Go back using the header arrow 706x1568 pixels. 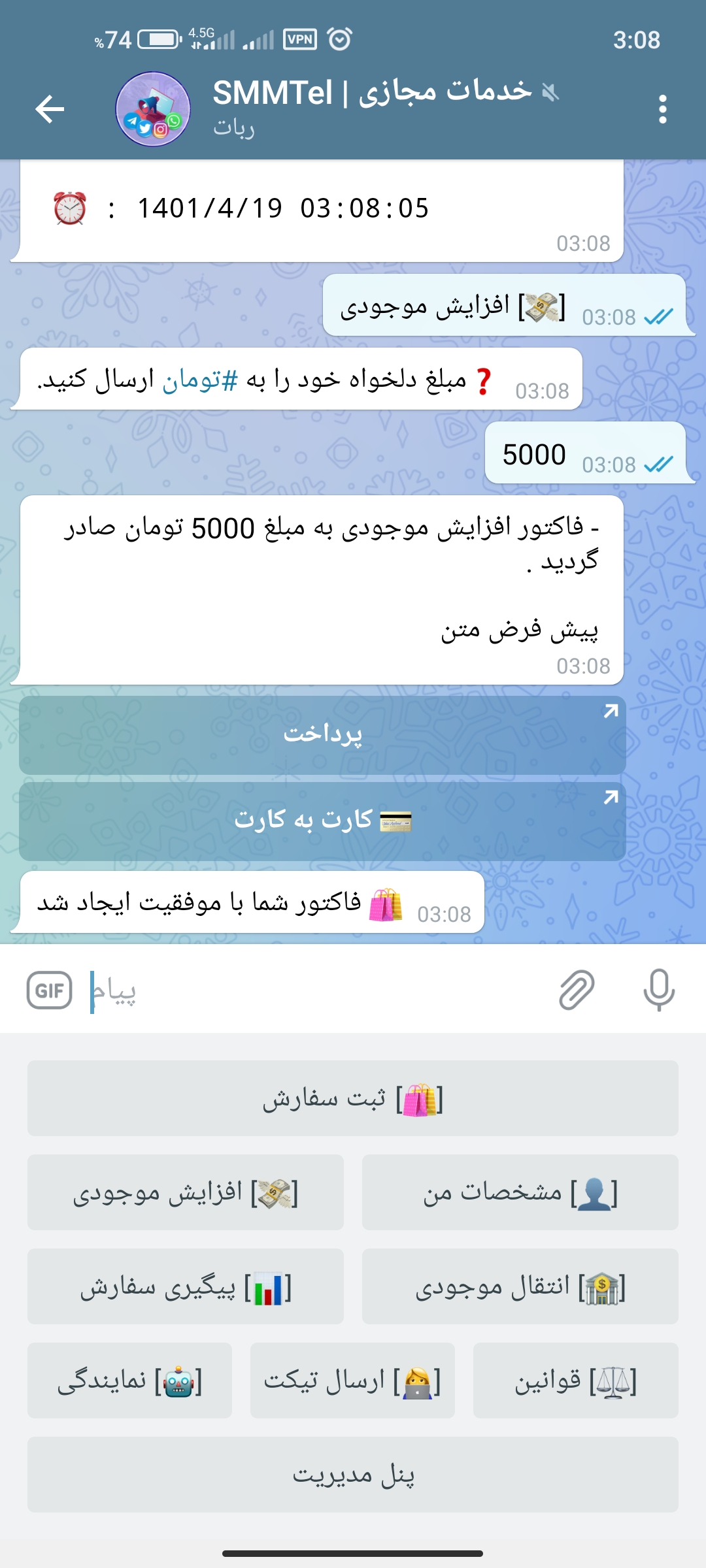50,108
